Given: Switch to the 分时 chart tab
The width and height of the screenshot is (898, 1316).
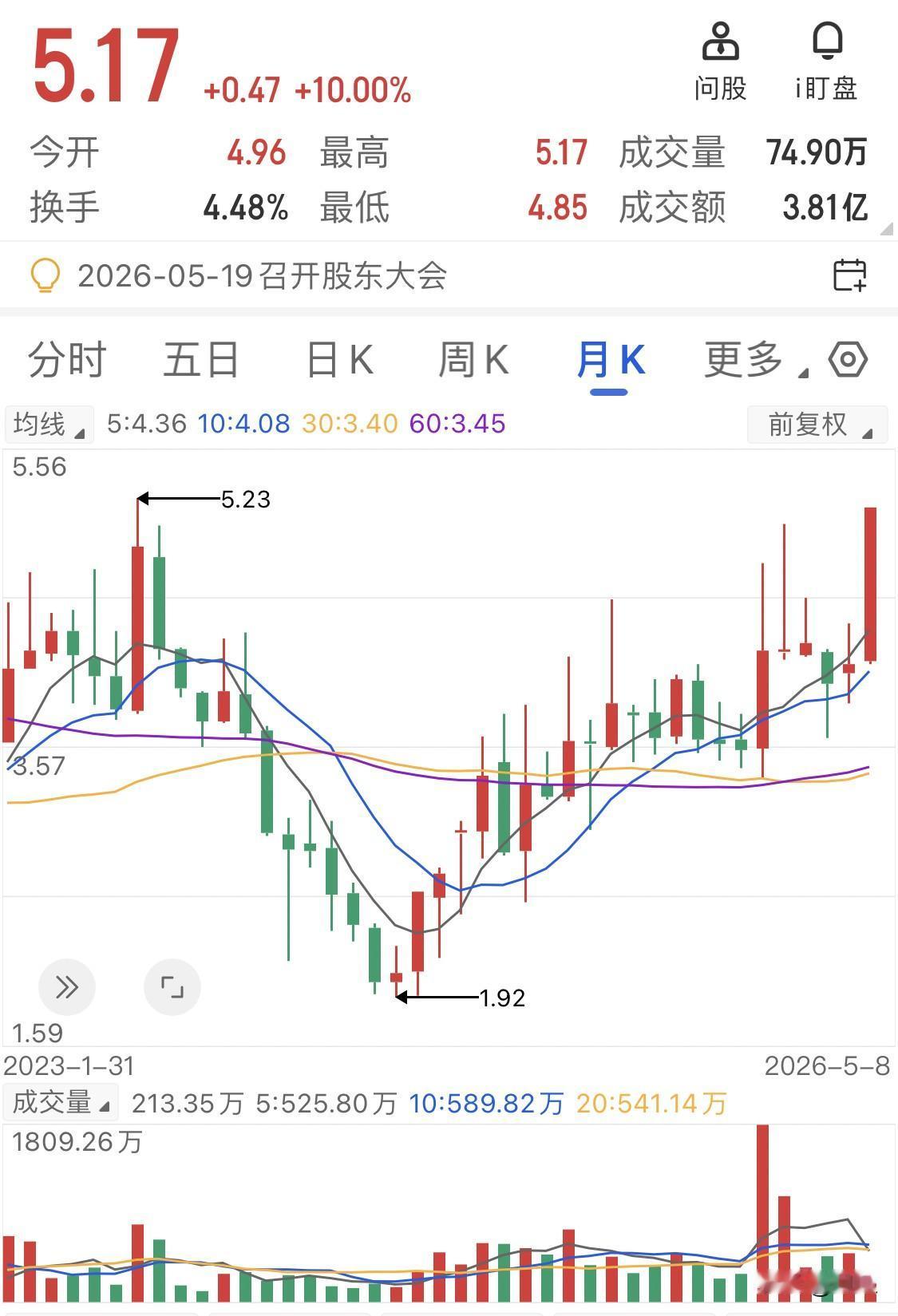Looking at the screenshot, I should 67,360.
